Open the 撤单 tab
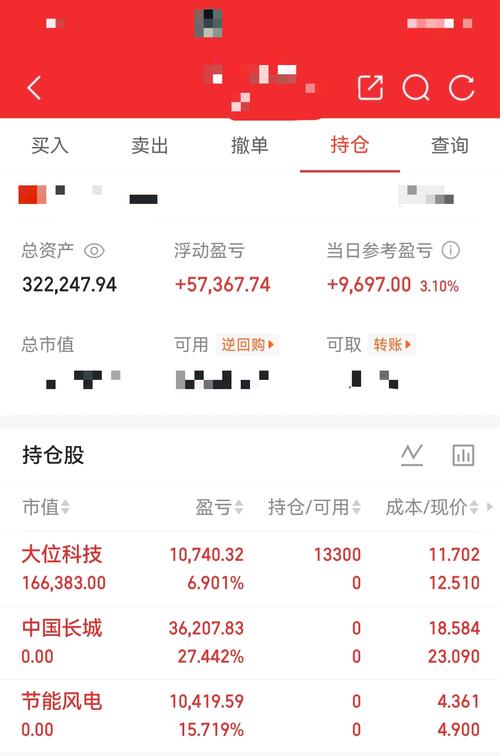Viewport: 500px width, 756px height. pos(249,145)
